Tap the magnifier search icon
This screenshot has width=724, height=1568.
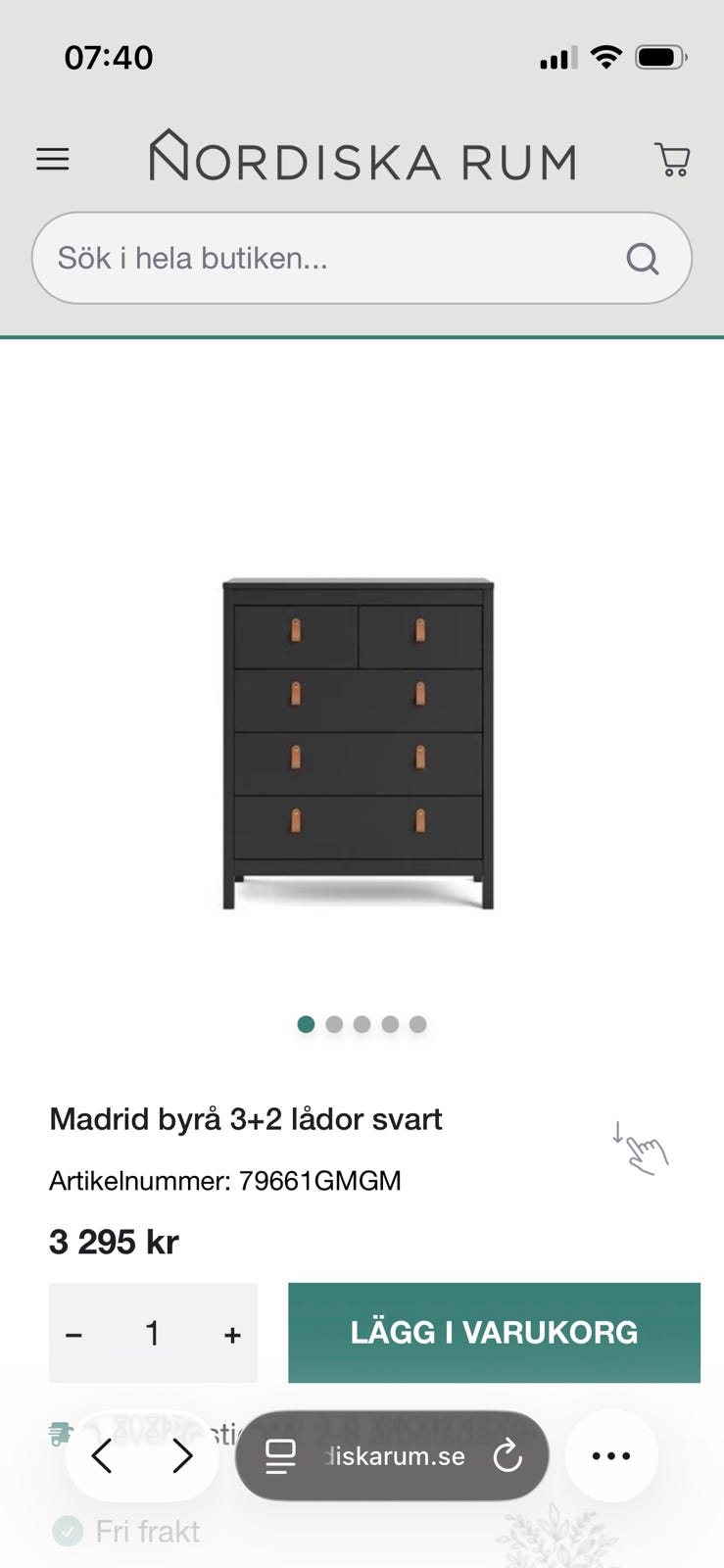(642, 259)
